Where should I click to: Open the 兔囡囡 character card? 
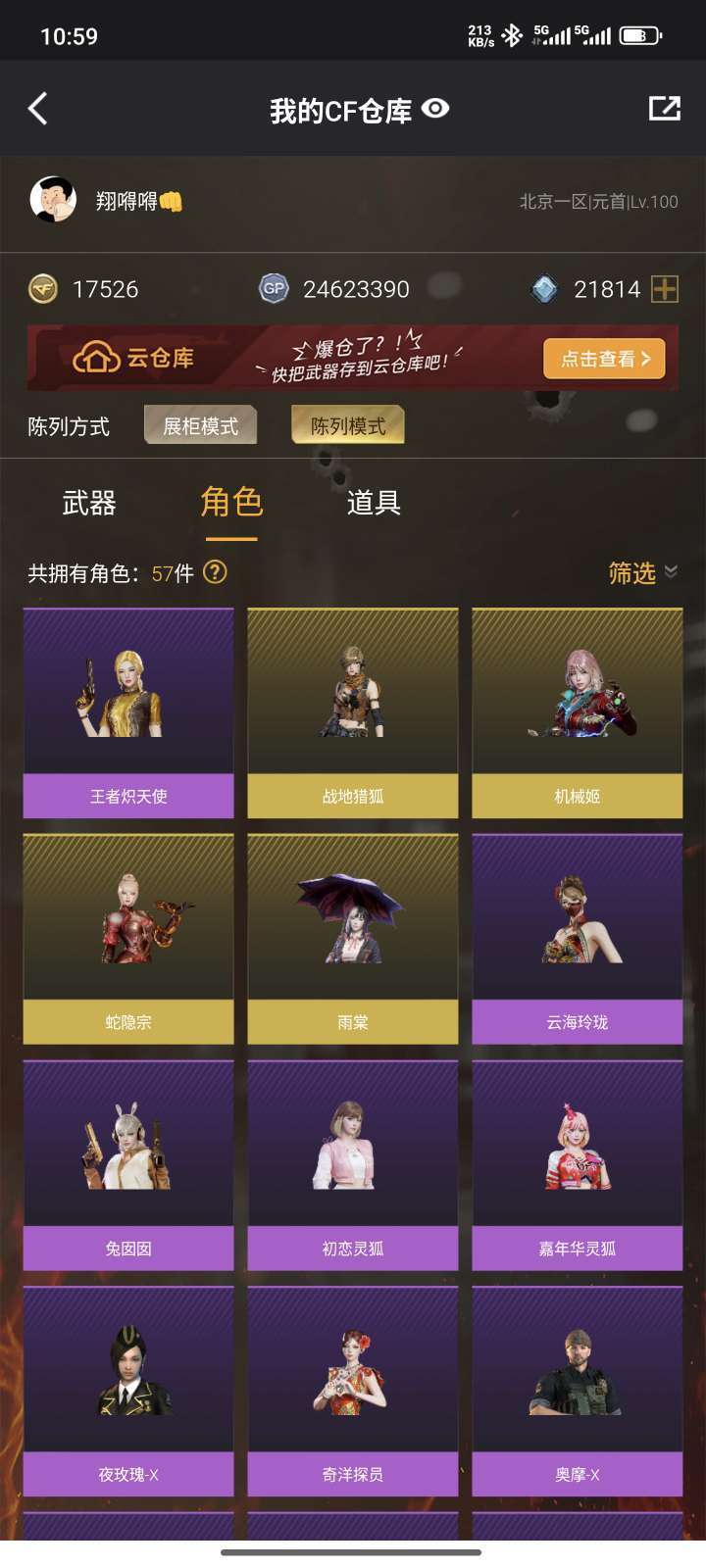coord(128,1165)
